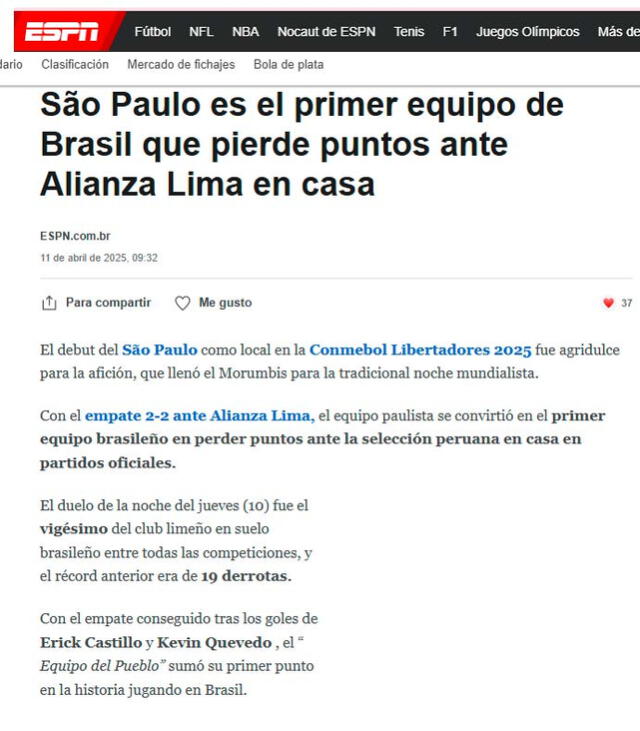Open the F1 section
The width and height of the screenshot is (640, 731).
click(450, 32)
